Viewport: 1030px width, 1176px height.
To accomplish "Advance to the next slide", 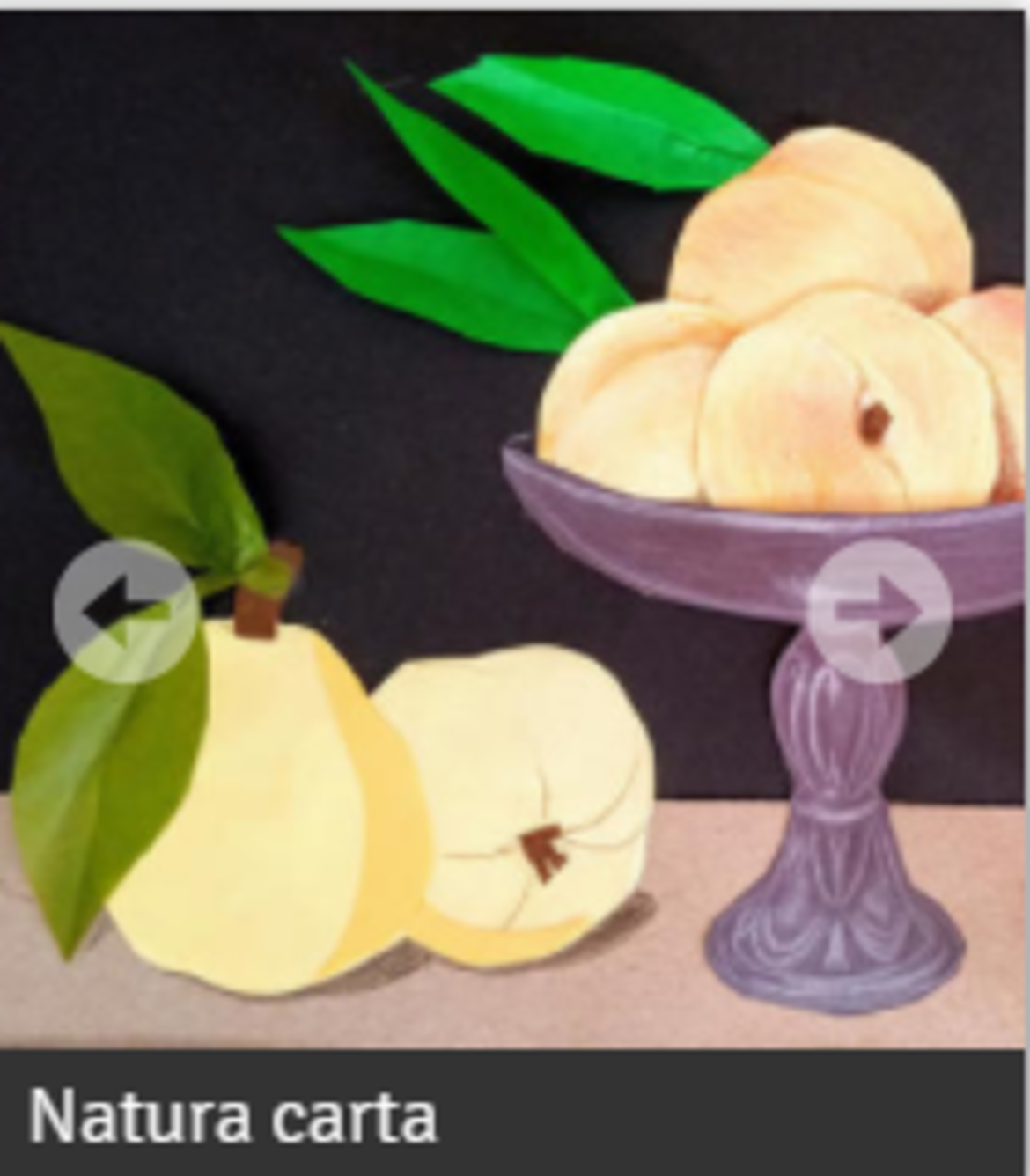I will pos(878,611).
